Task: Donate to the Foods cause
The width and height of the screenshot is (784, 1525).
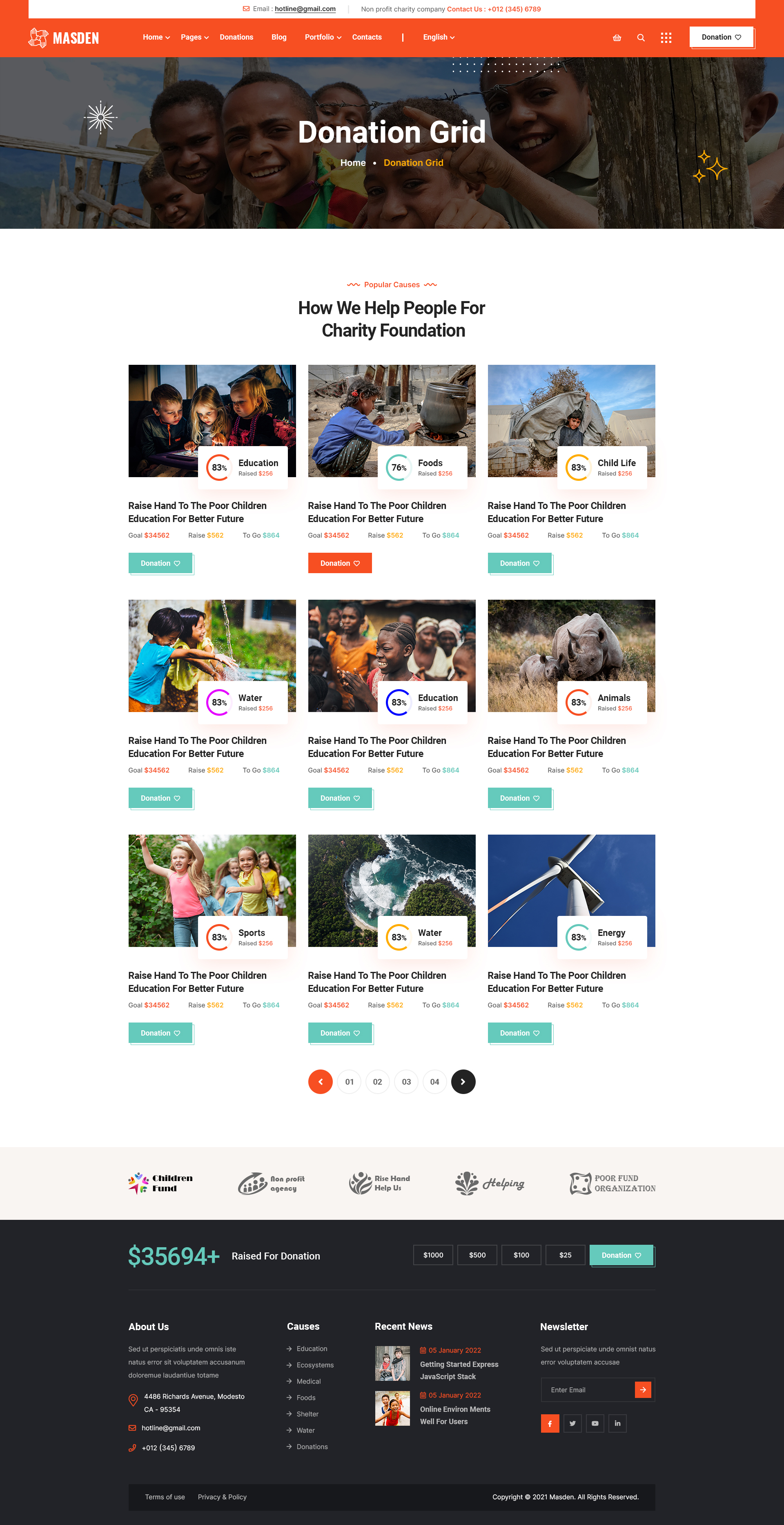Action: click(x=340, y=563)
